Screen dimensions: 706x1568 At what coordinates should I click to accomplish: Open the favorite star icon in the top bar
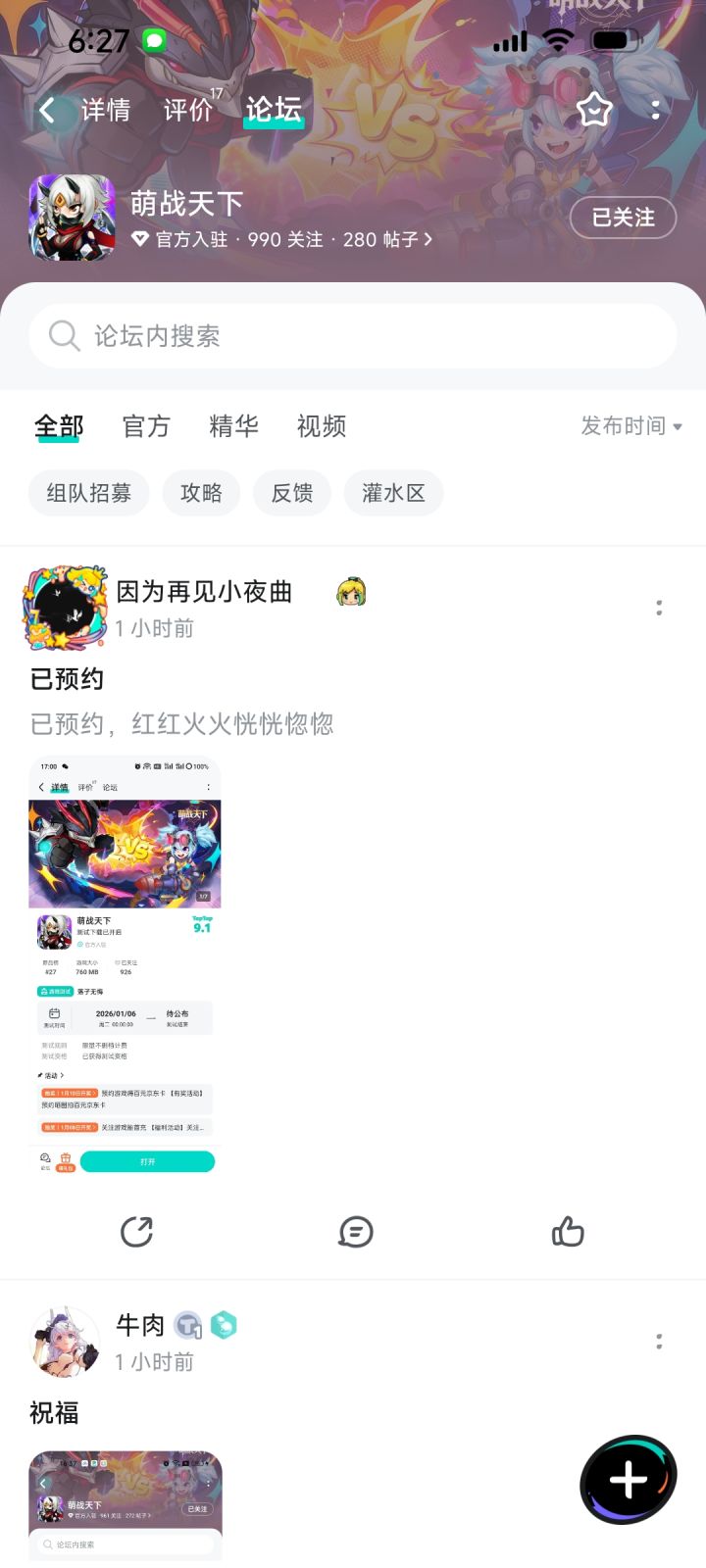[596, 111]
